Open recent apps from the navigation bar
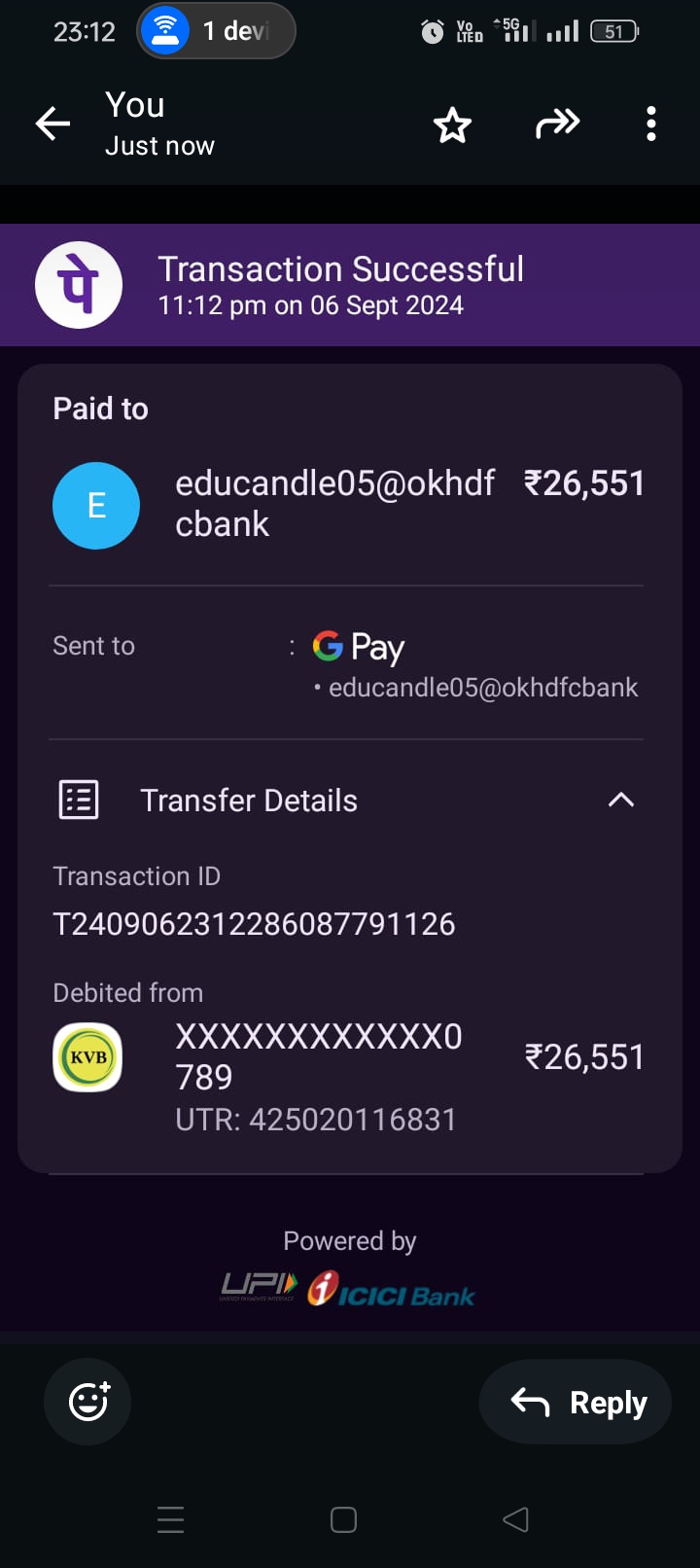The width and height of the screenshot is (700, 1568). 171,1519
